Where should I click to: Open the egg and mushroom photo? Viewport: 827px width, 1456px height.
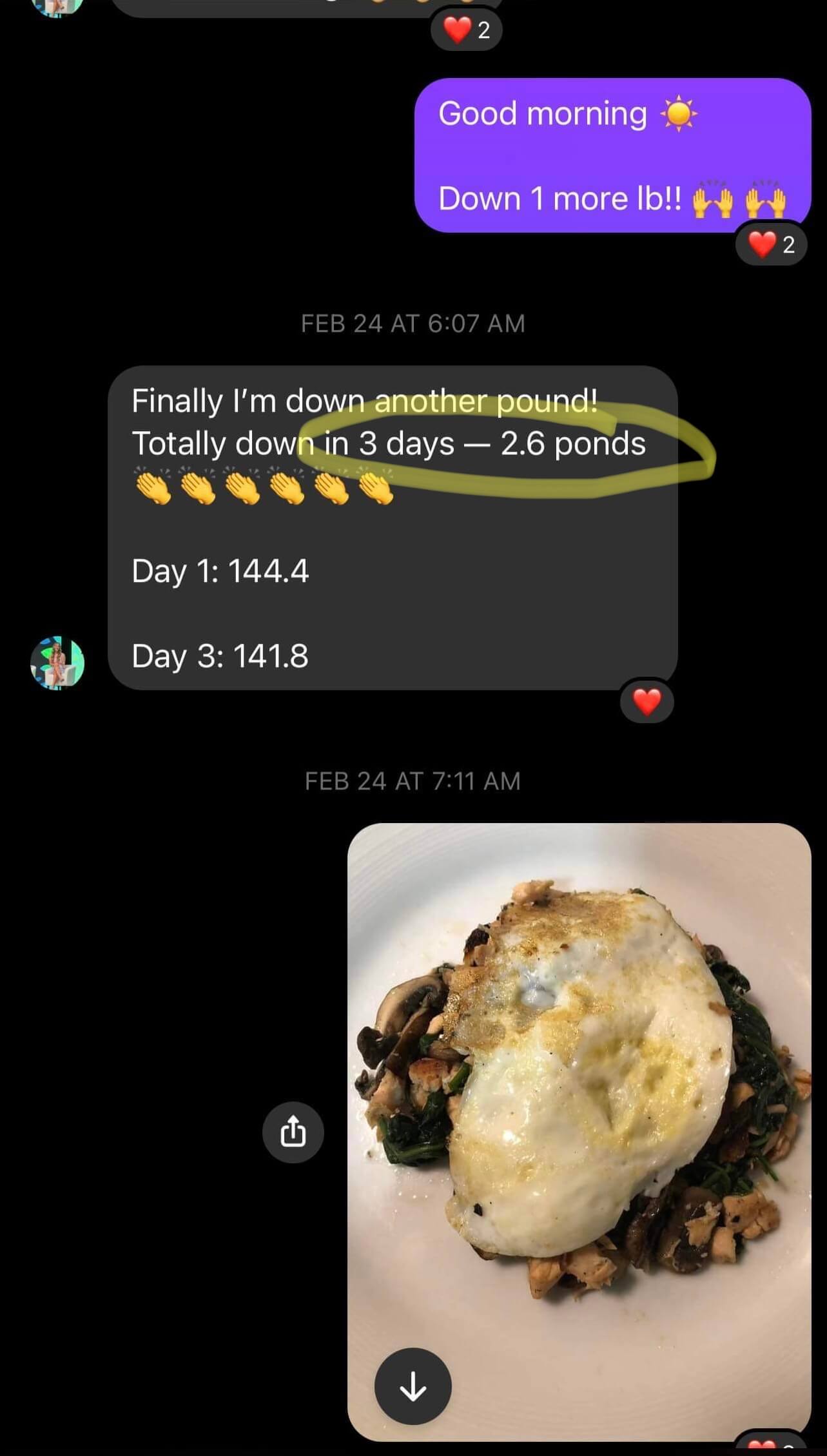[579, 1096]
